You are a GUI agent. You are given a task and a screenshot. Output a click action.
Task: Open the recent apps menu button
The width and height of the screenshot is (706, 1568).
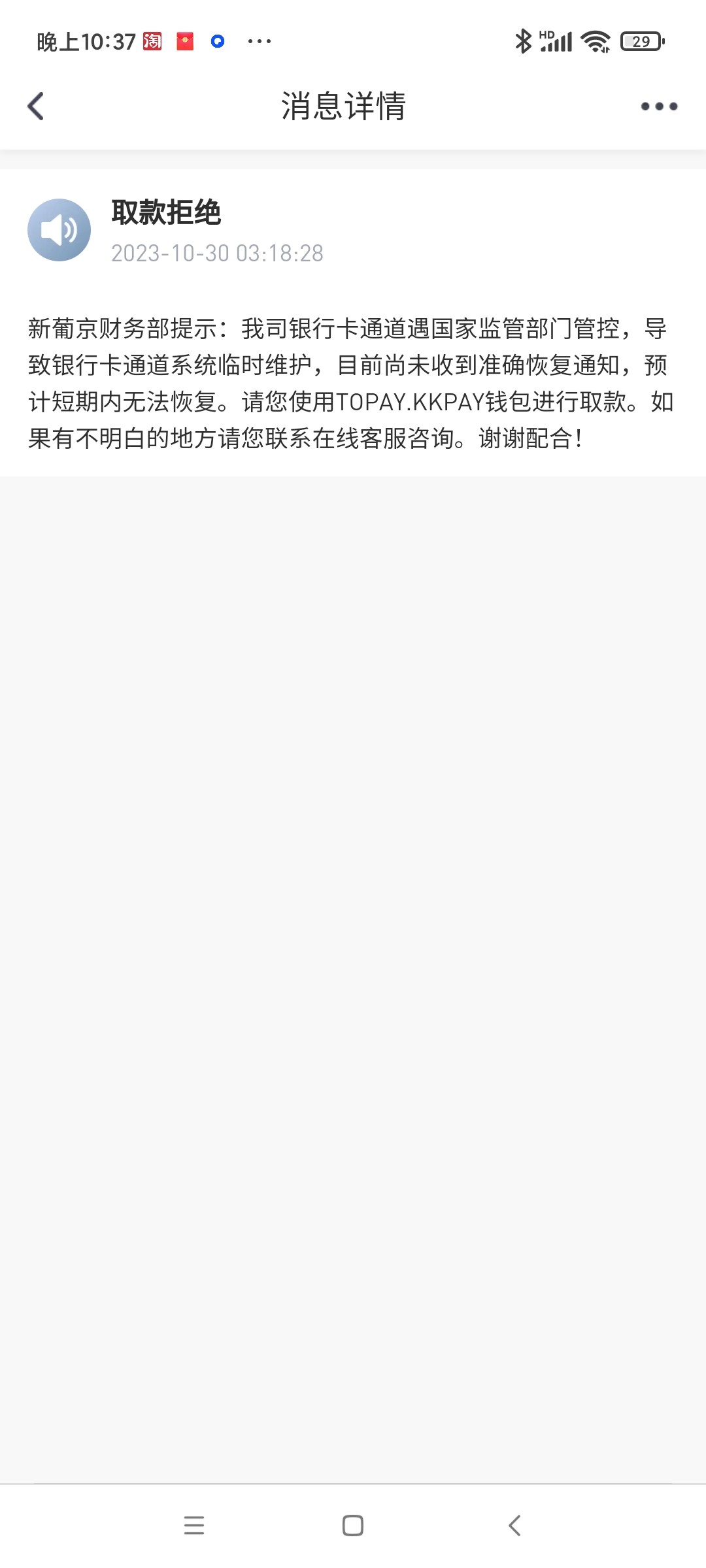coord(194,1526)
